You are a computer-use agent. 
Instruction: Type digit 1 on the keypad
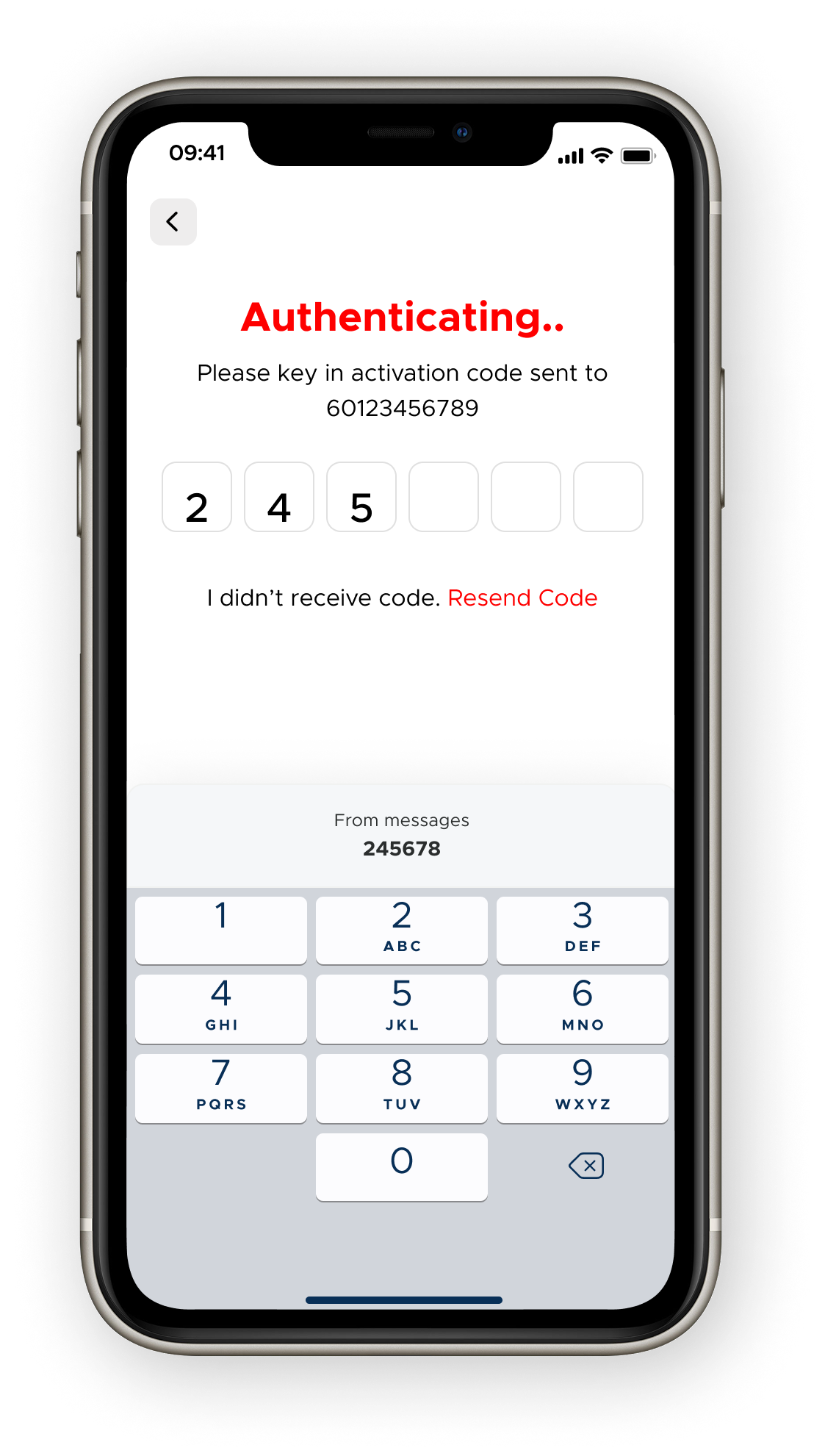pyautogui.click(x=220, y=930)
